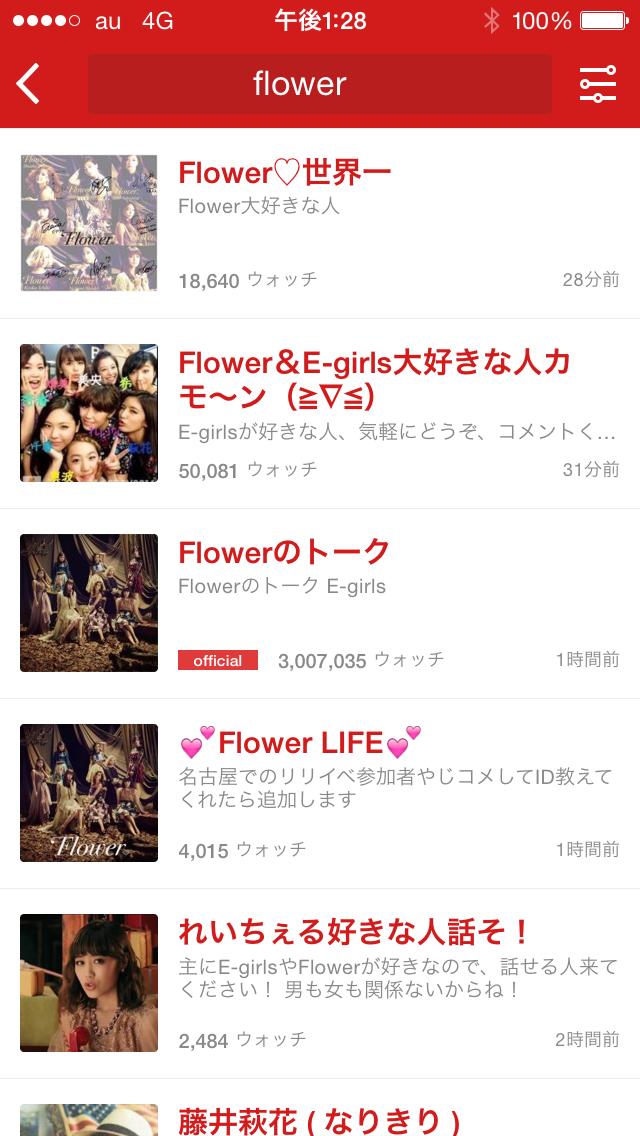The height and width of the screenshot is (1136, 640).
Task: Open the search filter settings icon
Action: [x=598, y=84]
